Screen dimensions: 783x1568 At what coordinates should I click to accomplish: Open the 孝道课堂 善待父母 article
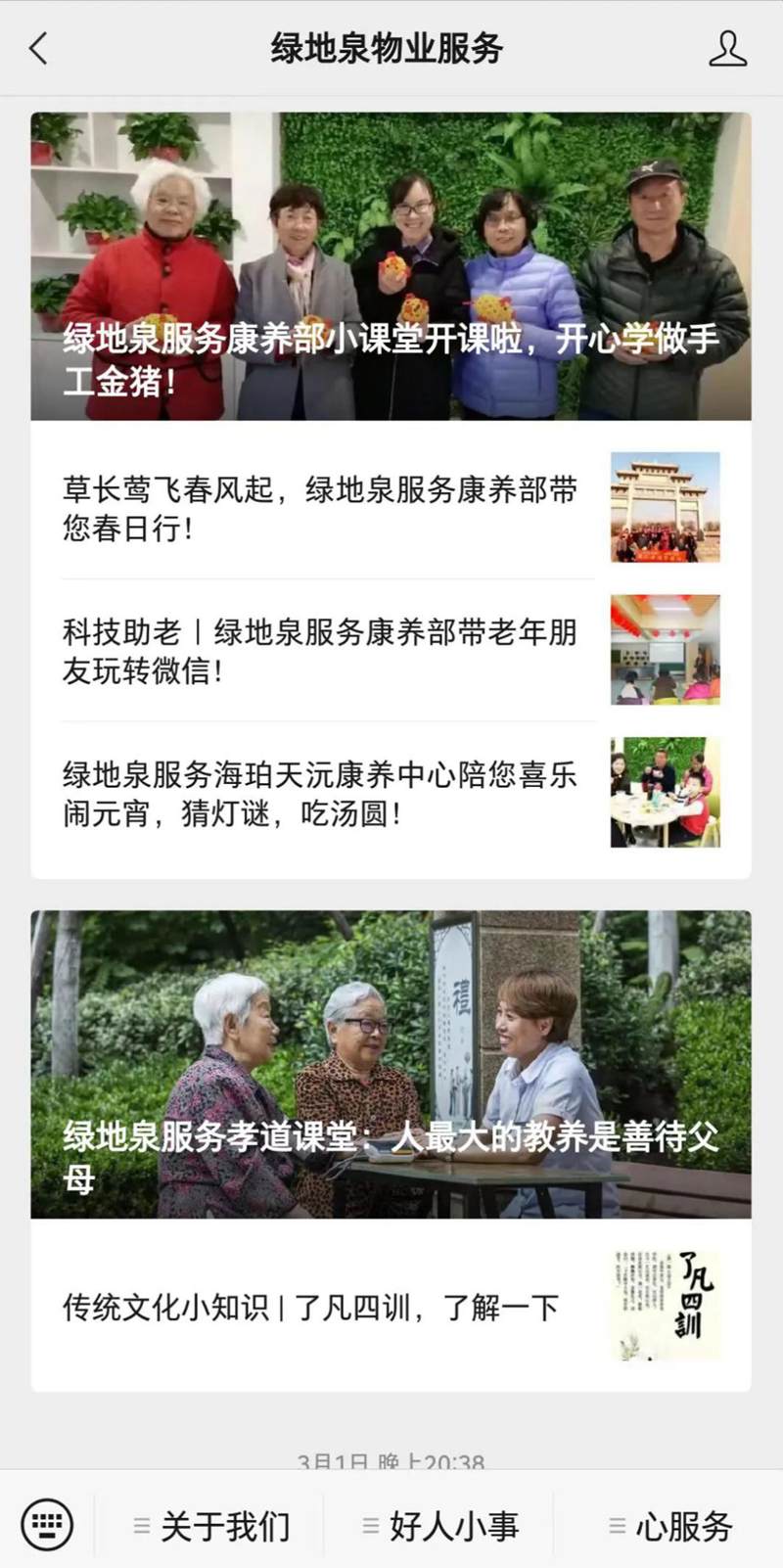[x=391, y=1064]
